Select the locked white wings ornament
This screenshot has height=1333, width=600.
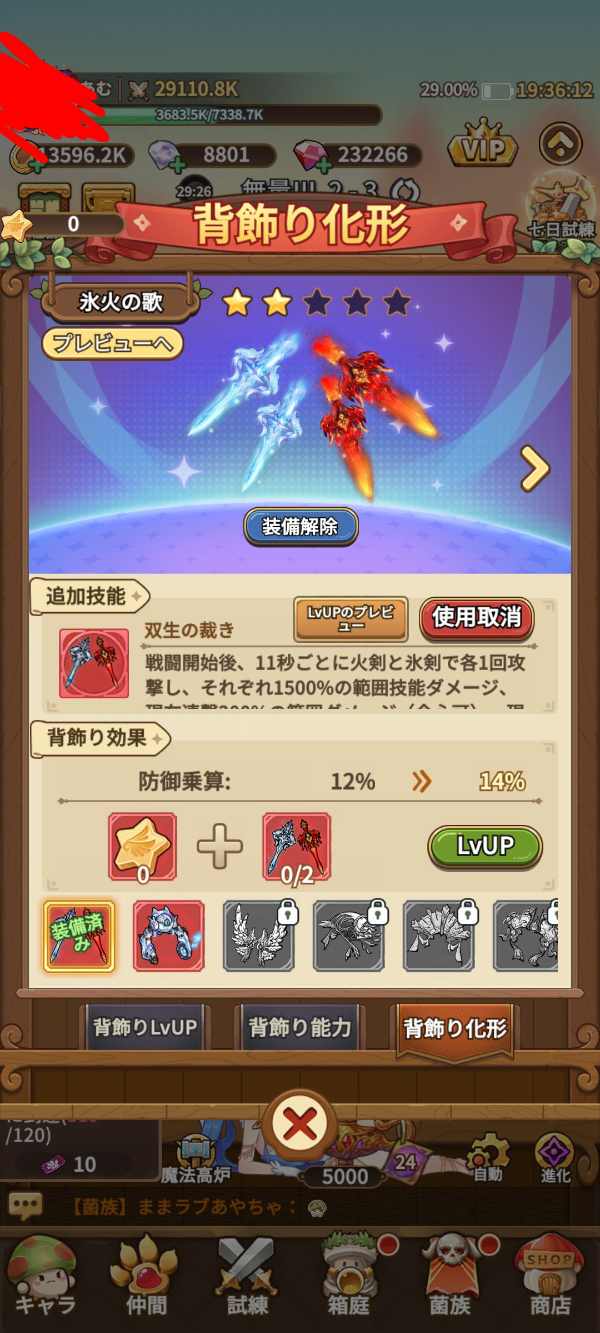[258, 936]
